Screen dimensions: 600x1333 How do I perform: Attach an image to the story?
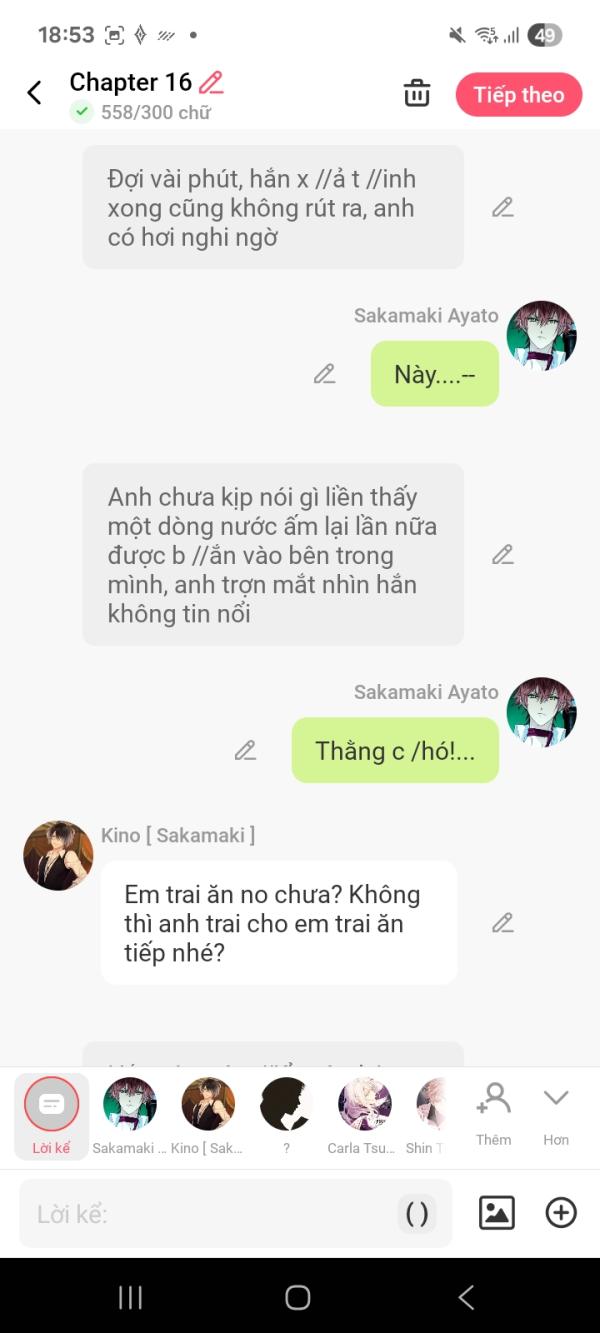point(497,1213)
